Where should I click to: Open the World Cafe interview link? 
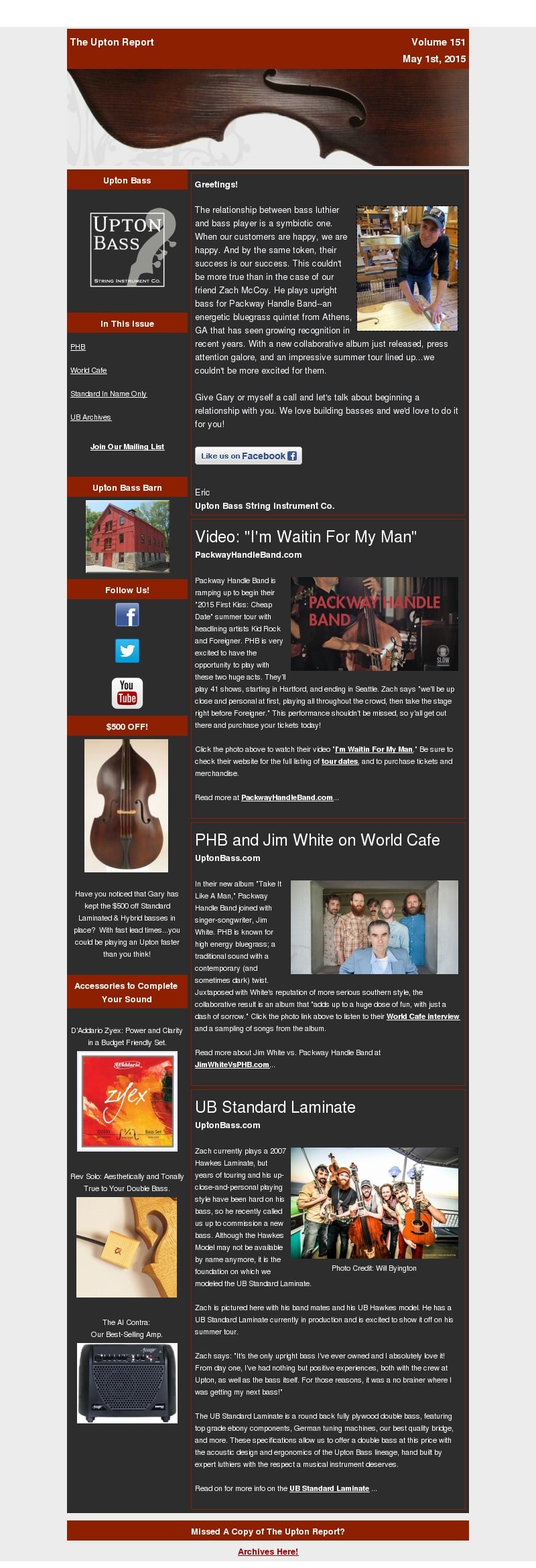click(422, 1016)
